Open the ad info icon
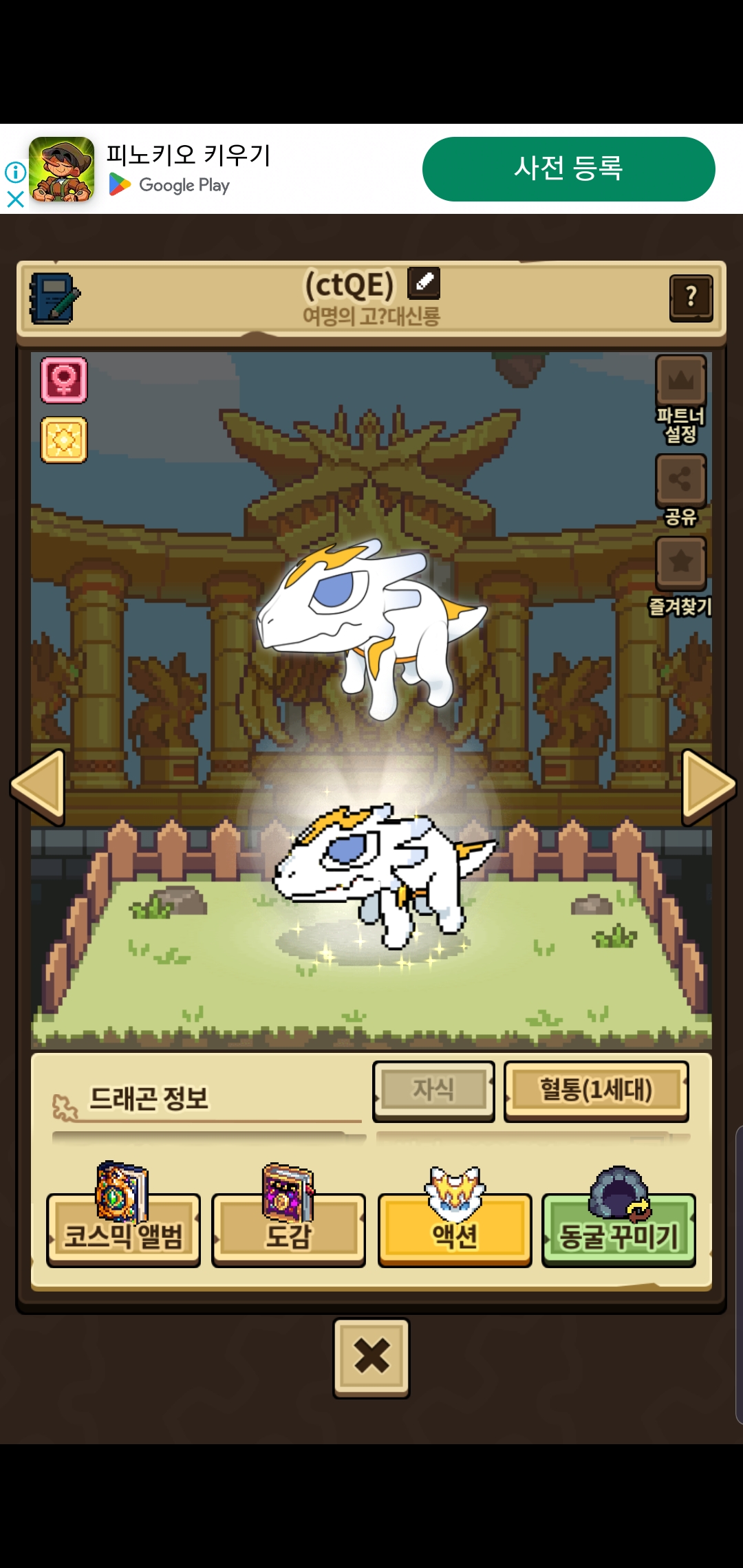This screenshot has height=1568, width=743. point(15,172)
